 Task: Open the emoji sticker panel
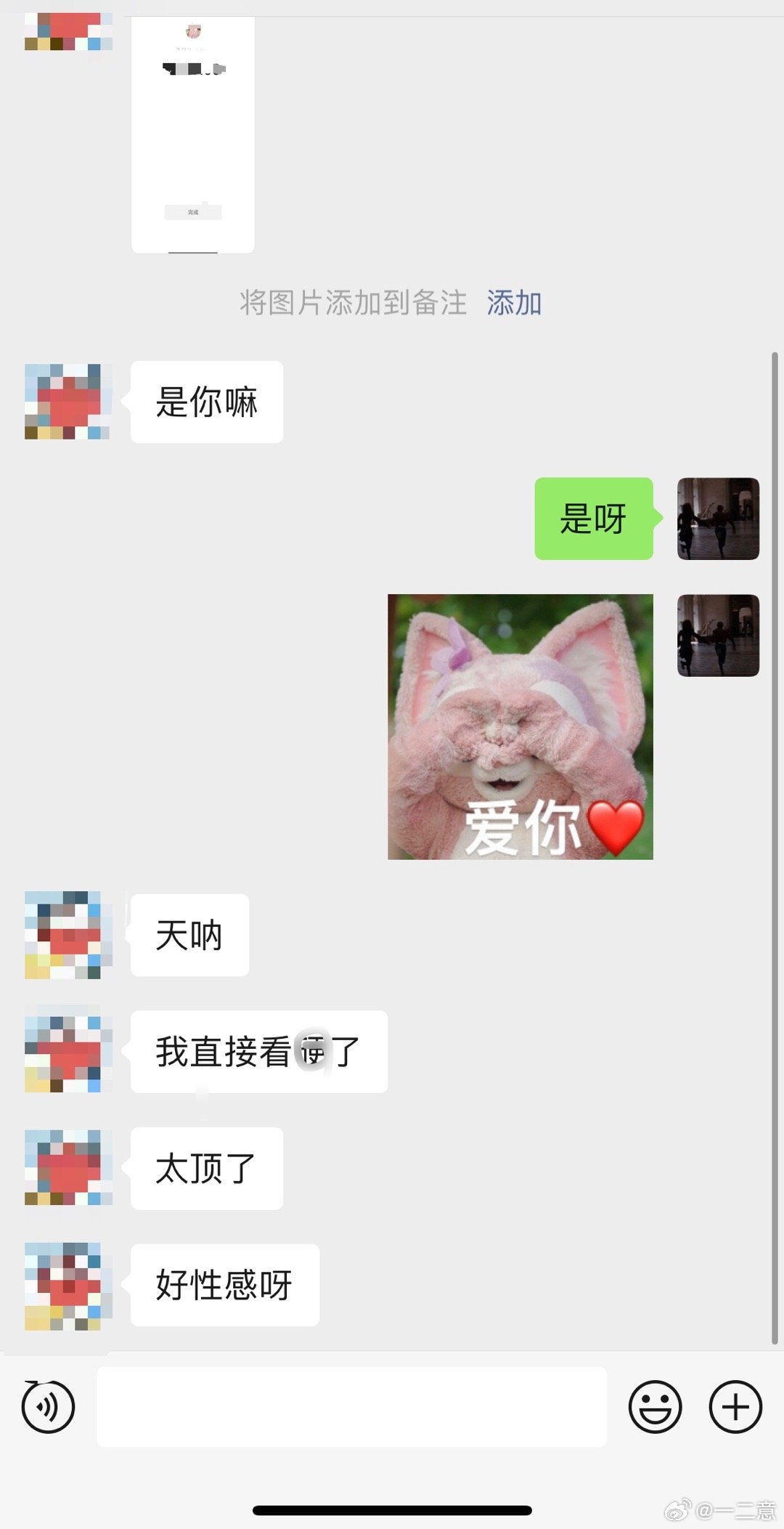pos(655,1407)
